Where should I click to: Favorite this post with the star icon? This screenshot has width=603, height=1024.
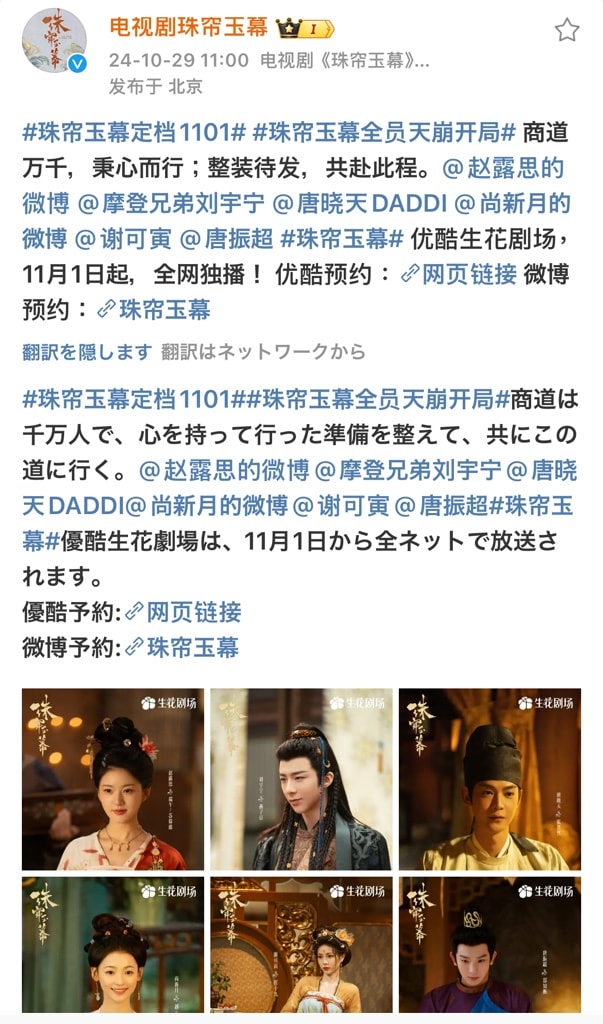point(567,30)
